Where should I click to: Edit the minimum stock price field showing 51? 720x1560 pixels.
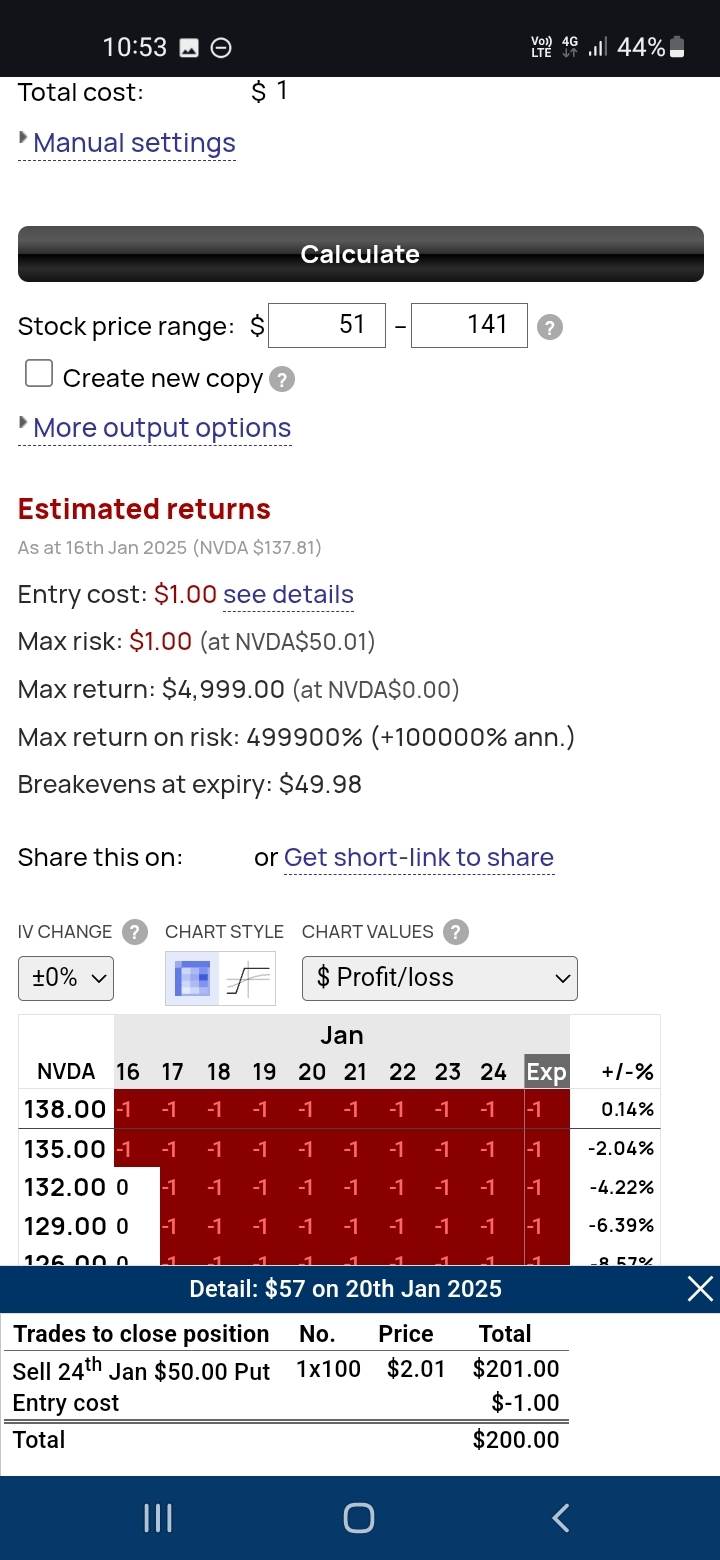pos(327,325)
